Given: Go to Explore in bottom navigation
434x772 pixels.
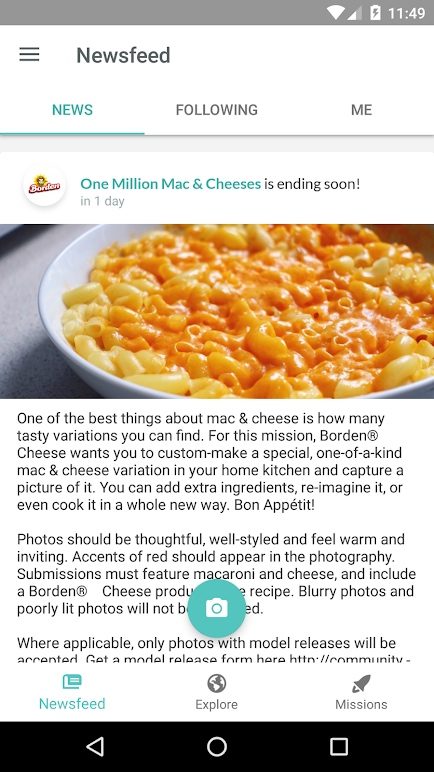Looking at the screenshot, I should pyautogui.click(x=217, y=692).
